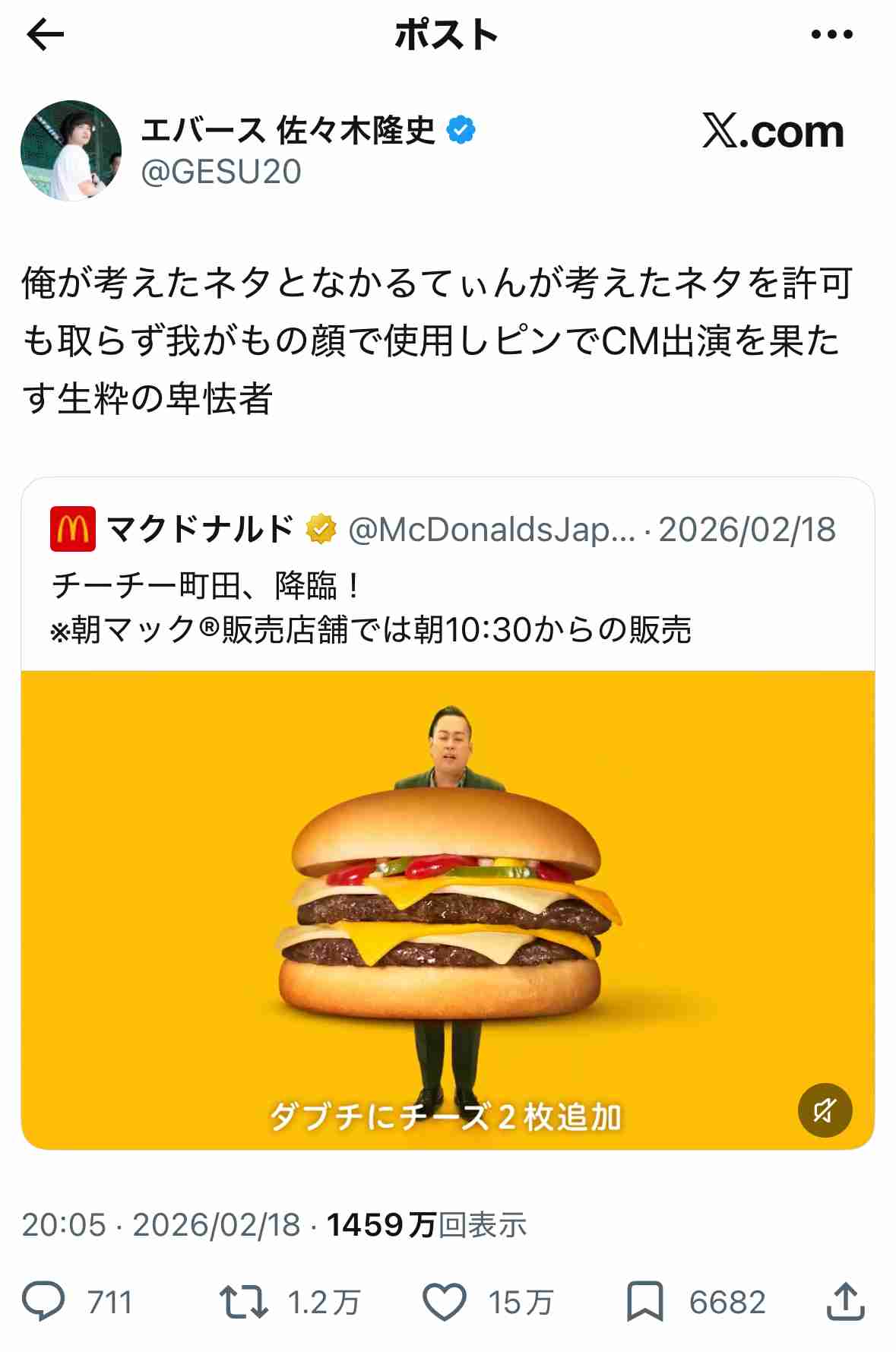
Task: Share this post
Action: pos(845,1301)
